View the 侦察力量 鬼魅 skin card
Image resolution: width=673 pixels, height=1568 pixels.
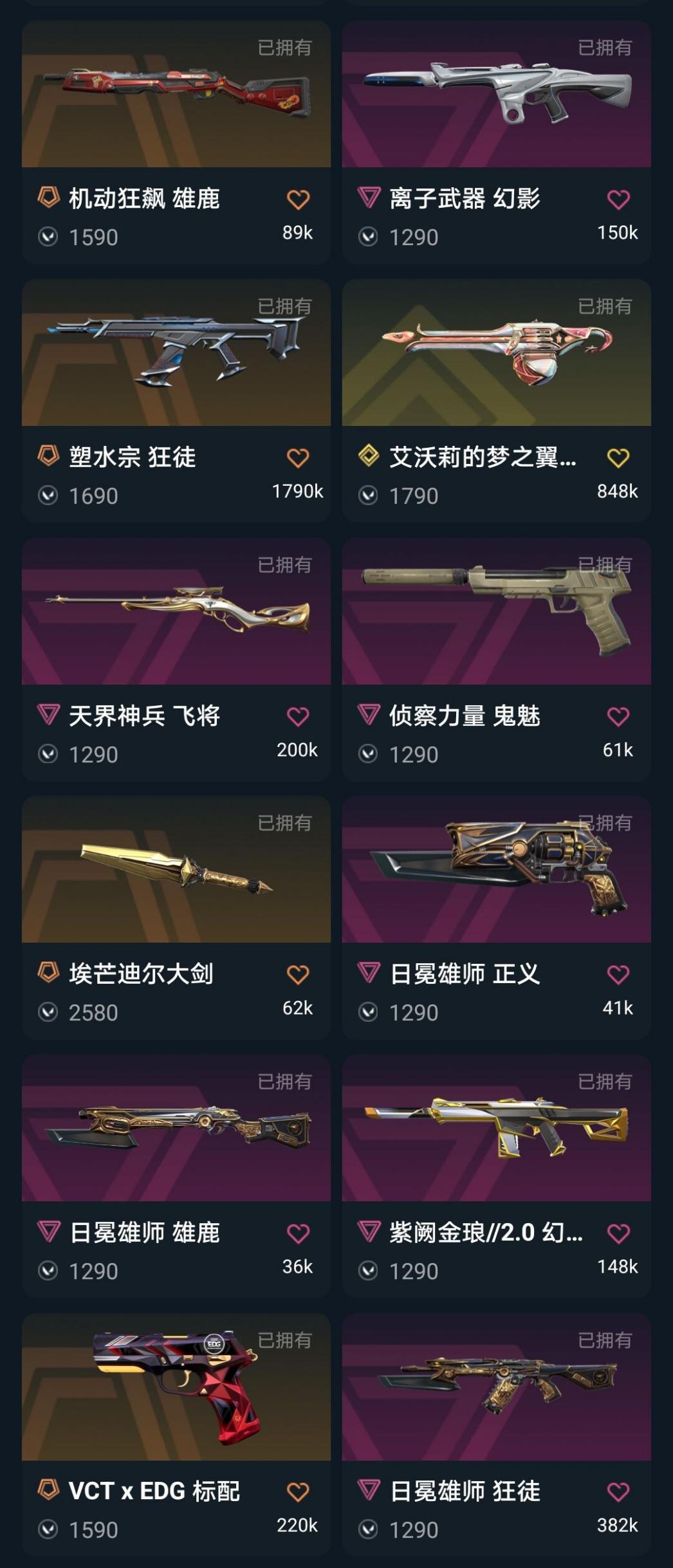496,612
